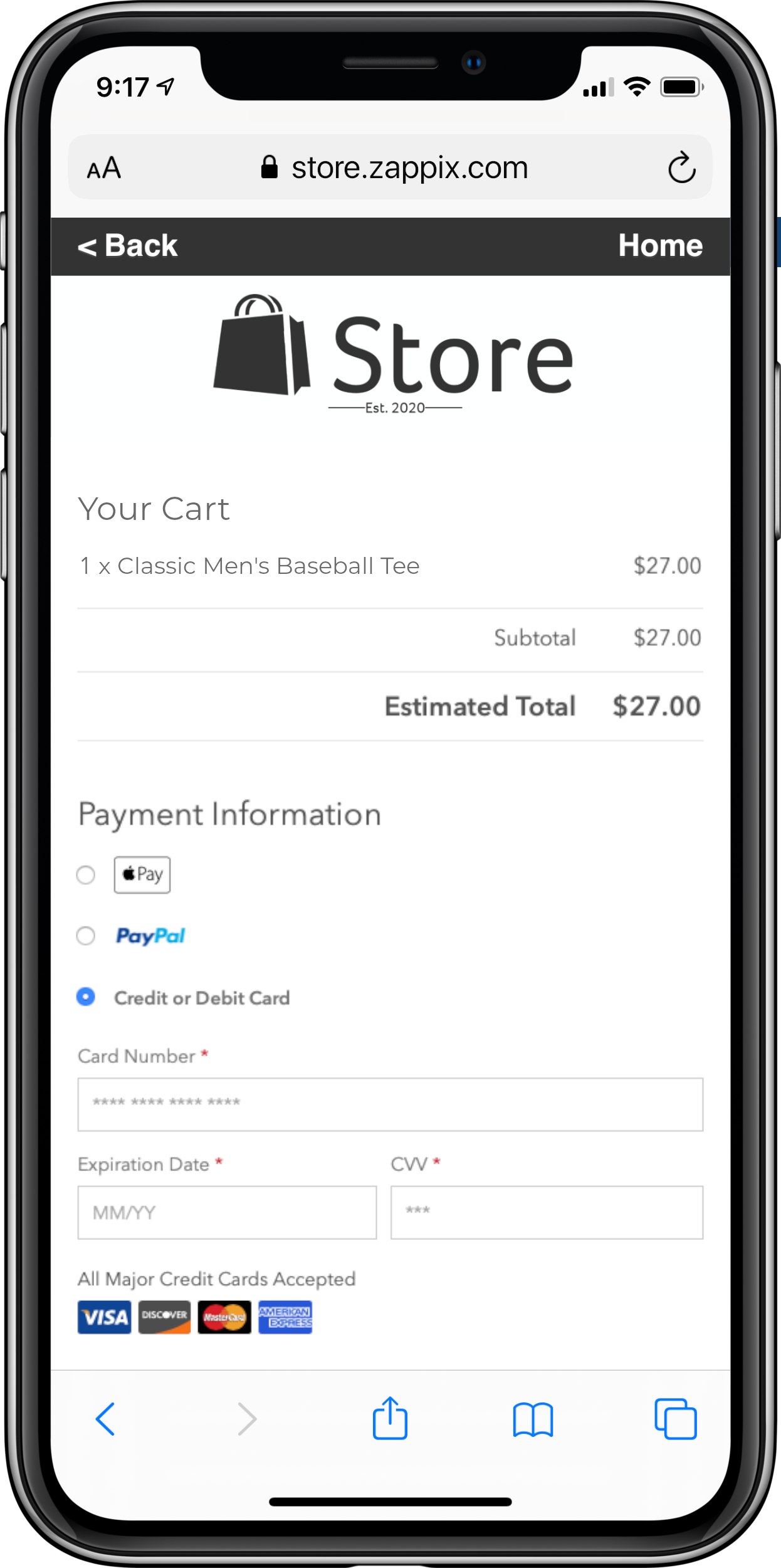Image resolution: width=781 pixels, height=1568 pixels.
Task: Enter the CVV field
Action: coord(547,1212)
